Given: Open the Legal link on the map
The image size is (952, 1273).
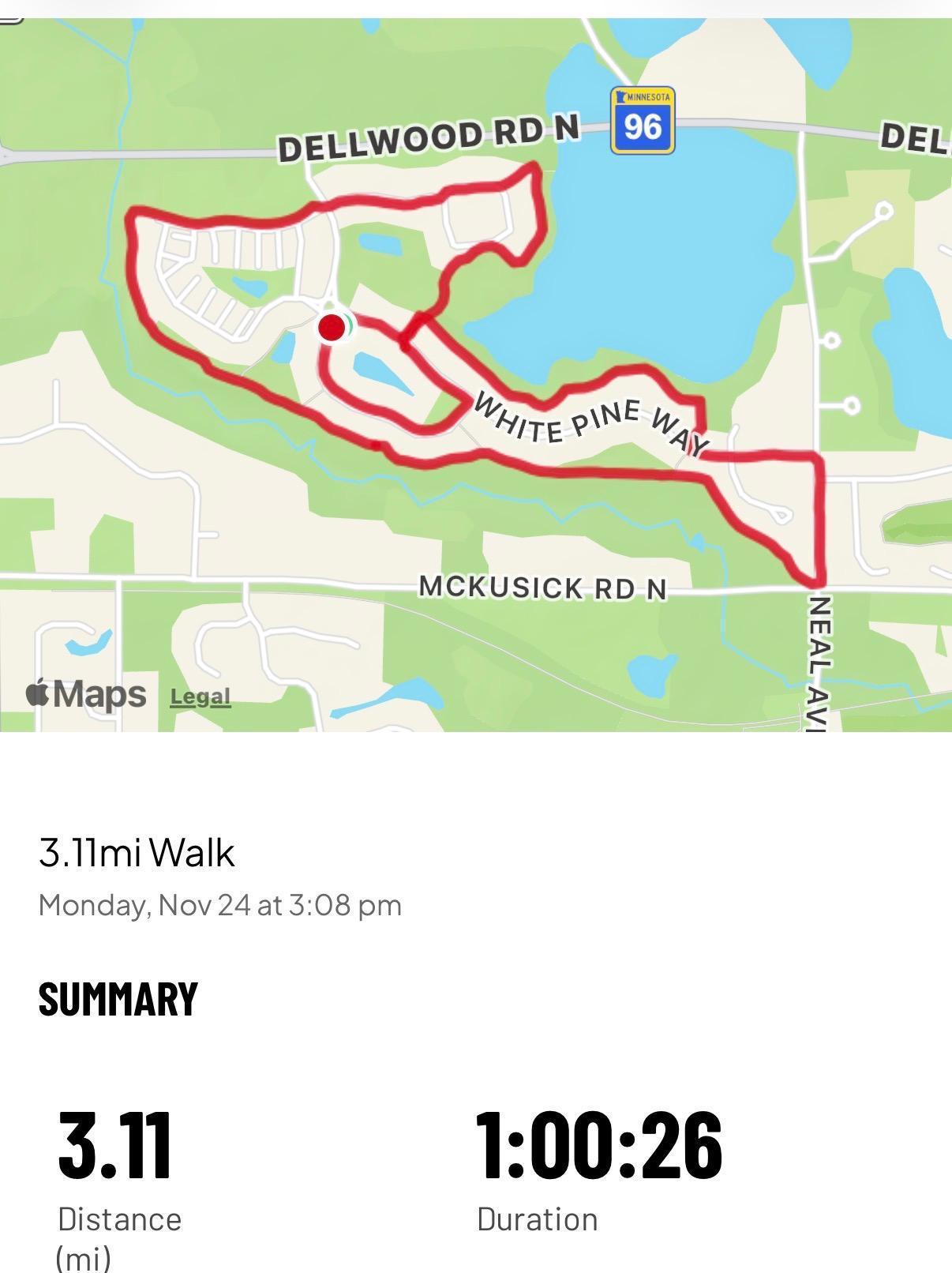Looking at the screenshot, I should tap(201, 697).
